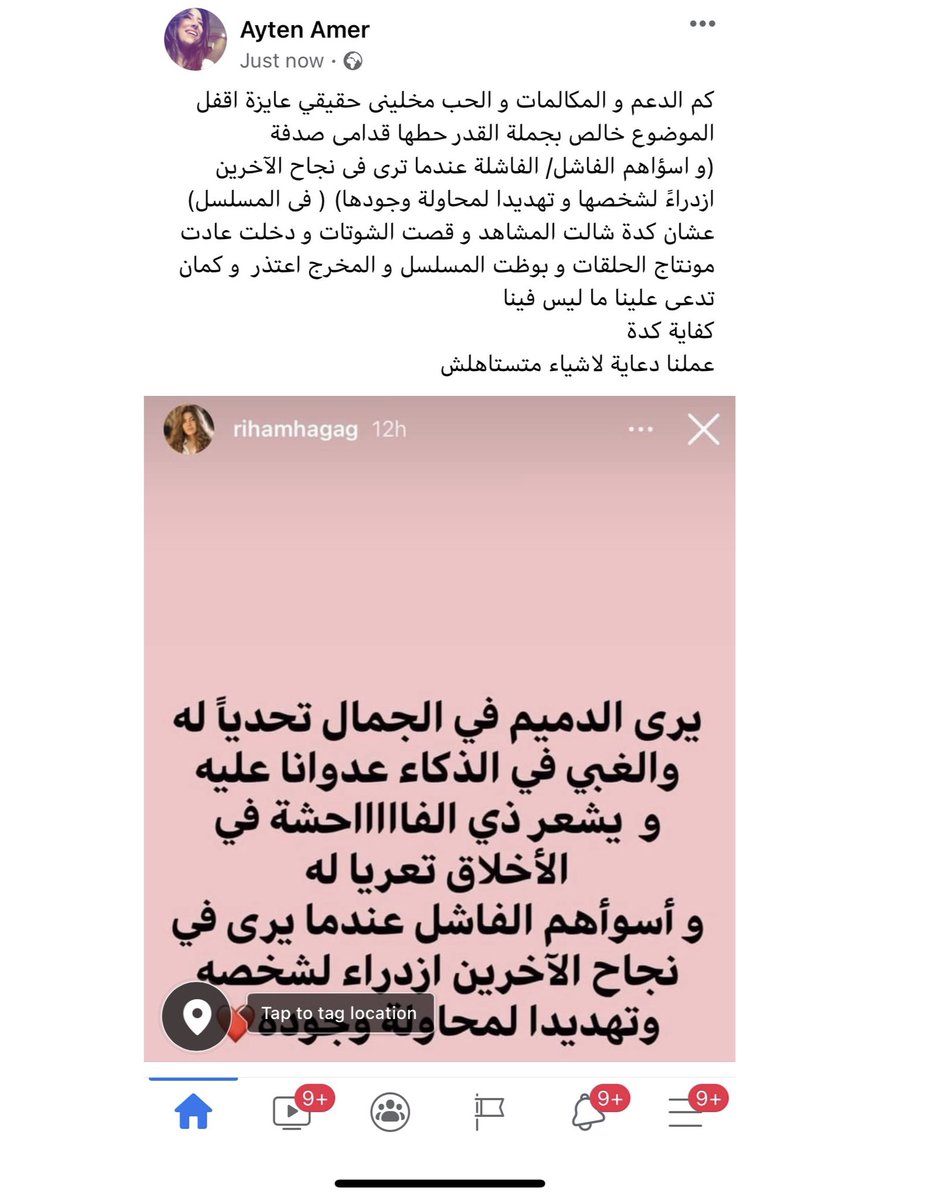The width and height of the screenshot is (939, 1200).
Task: Open the notifications bell tab
Action: pos(587,1111)
